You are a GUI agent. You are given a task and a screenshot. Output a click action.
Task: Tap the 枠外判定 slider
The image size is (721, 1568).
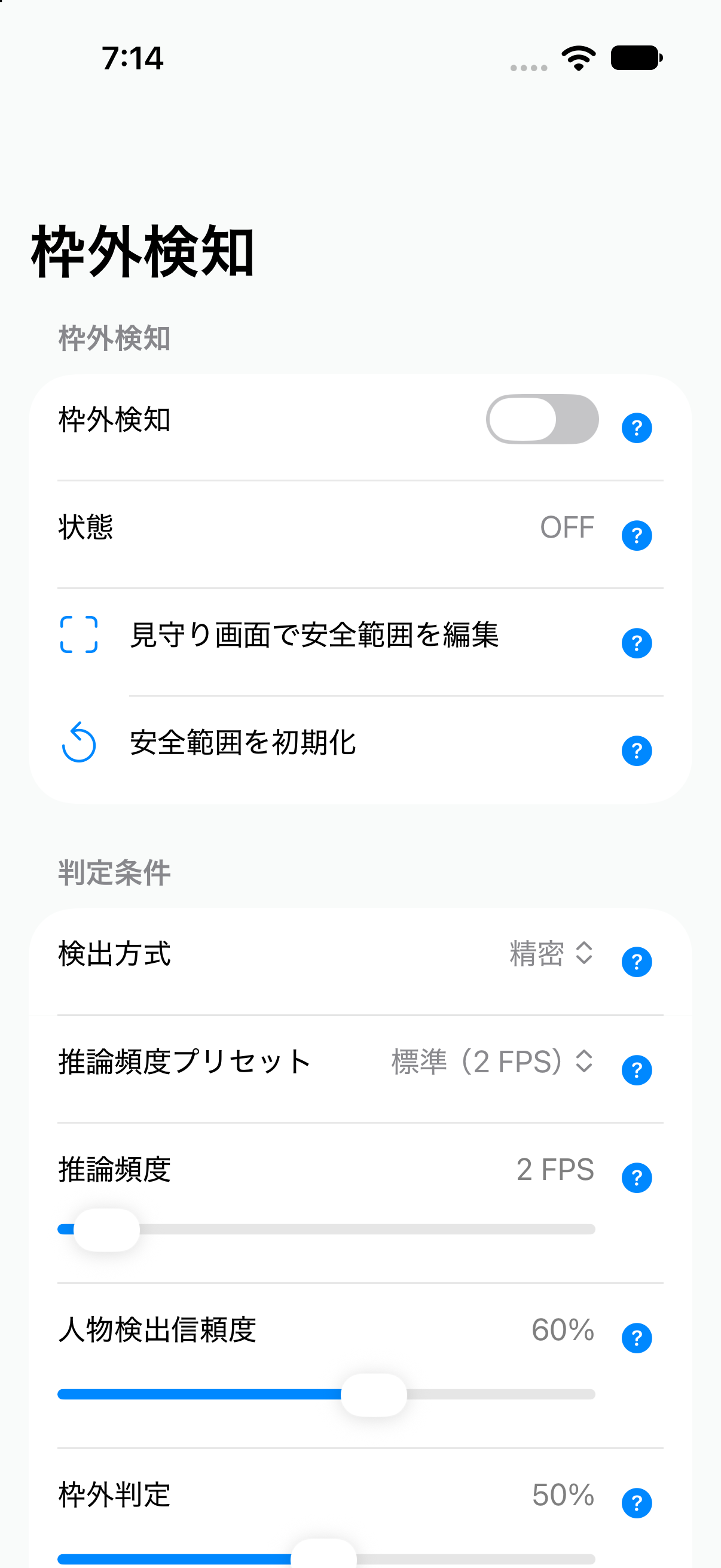pos(326,1557)
